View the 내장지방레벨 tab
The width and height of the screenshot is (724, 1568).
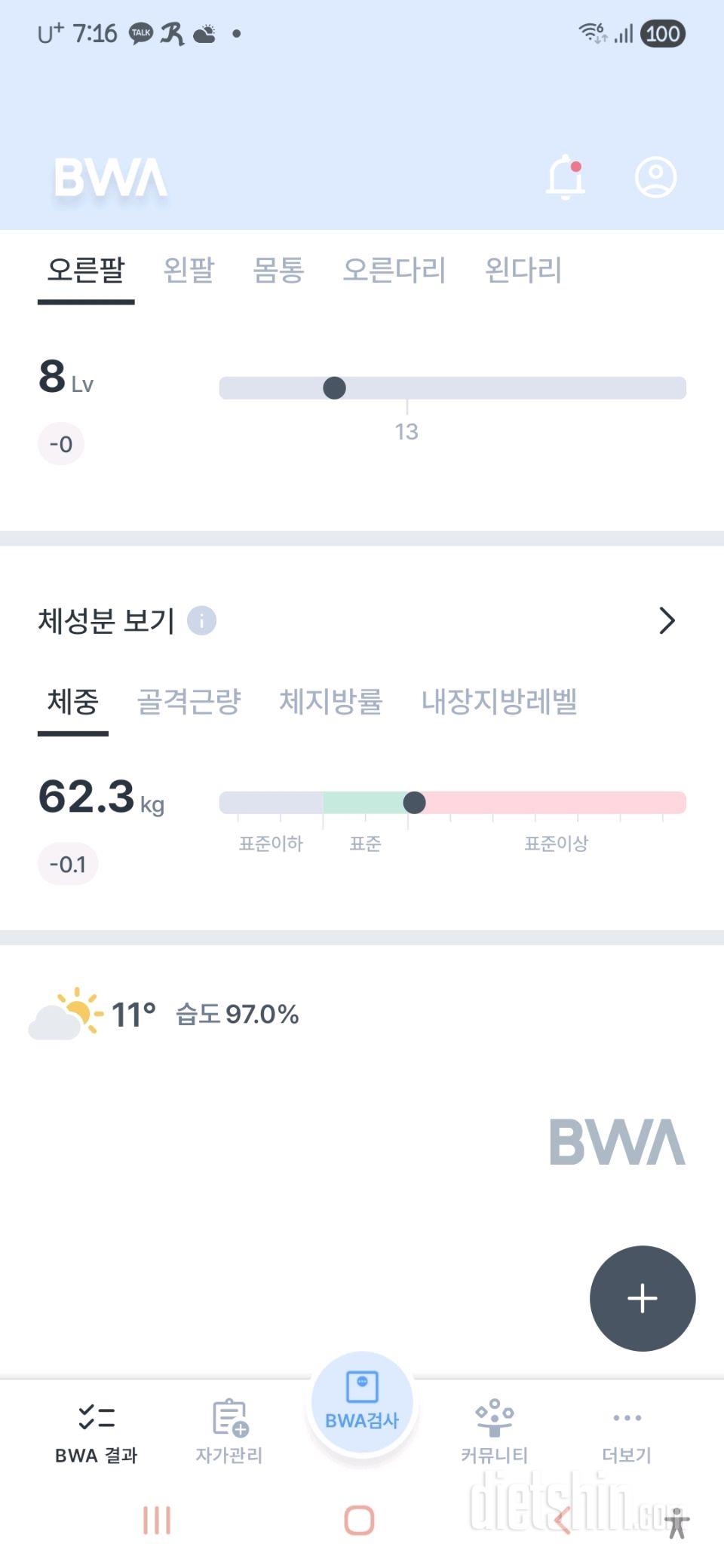[x=499, y=702]
